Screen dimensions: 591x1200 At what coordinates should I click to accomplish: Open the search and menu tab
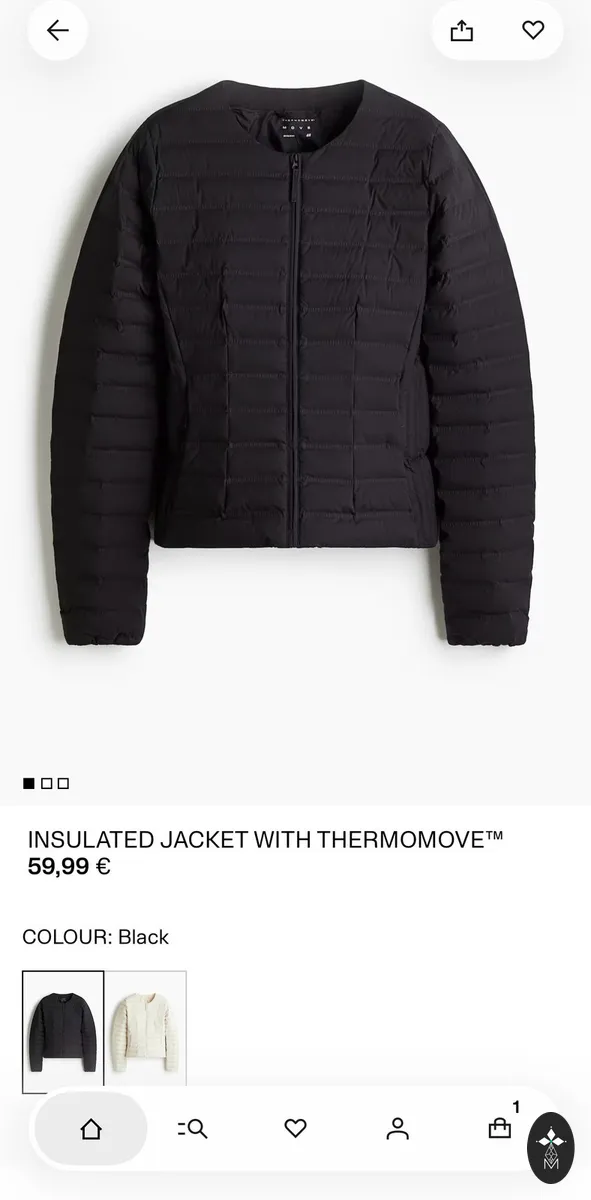pyautogui.click(x=193, y=1129)
